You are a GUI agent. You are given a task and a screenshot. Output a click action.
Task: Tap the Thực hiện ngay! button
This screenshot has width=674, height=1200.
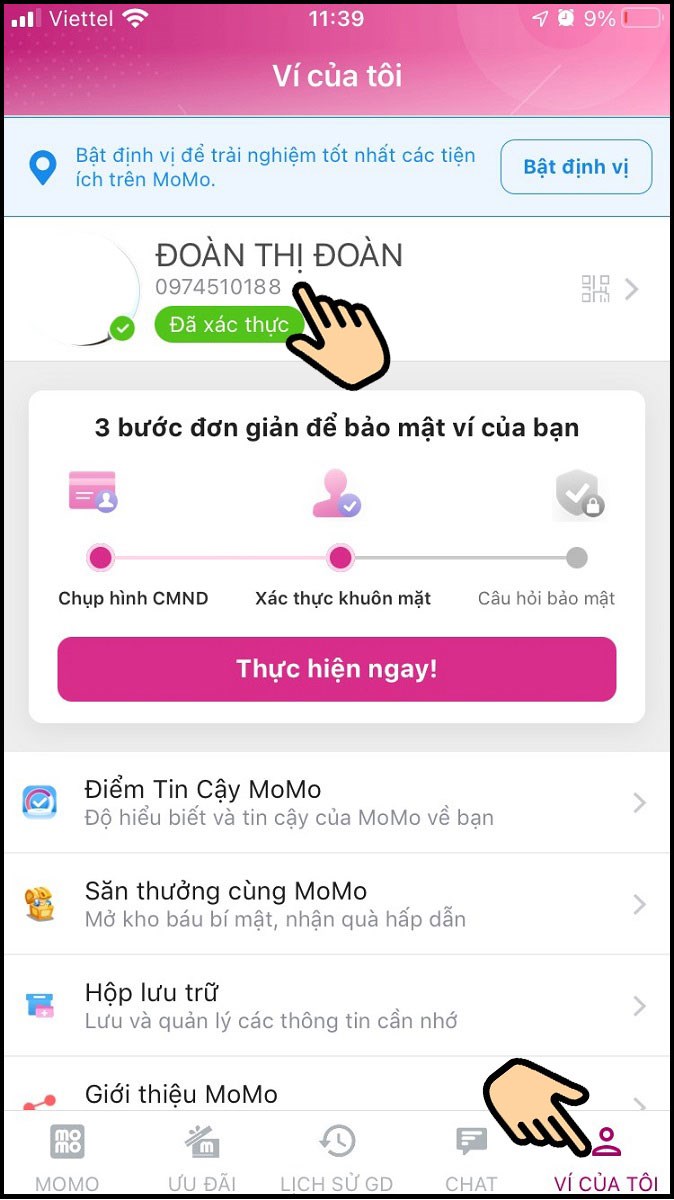pos(336,669)
